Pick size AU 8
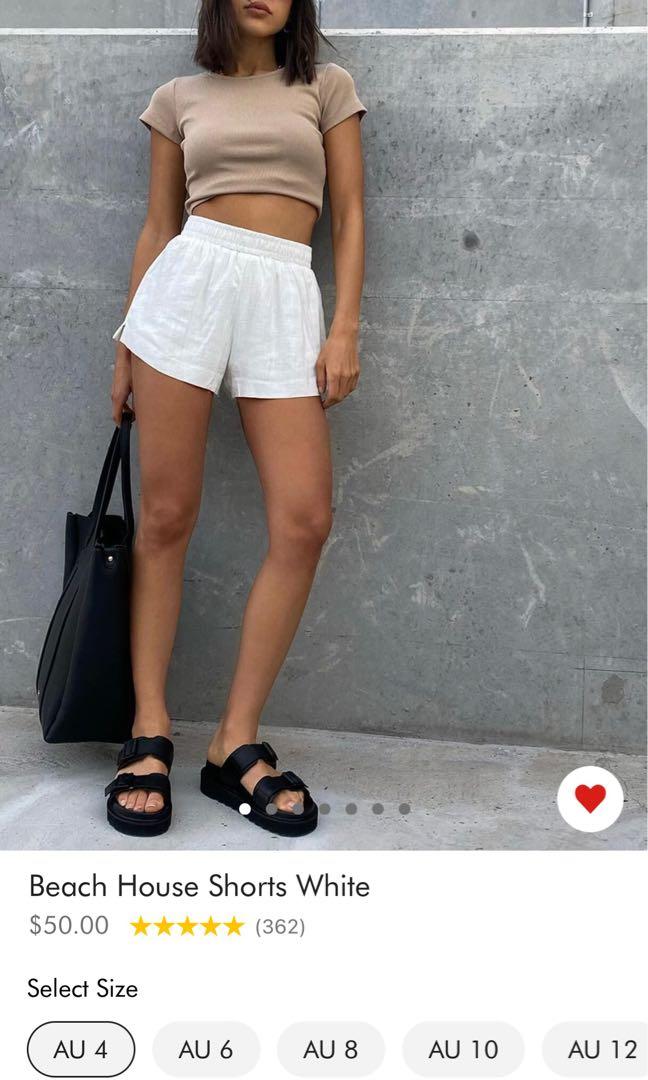This screenshot has height=1080, width=648. (x=331, y=1049)
